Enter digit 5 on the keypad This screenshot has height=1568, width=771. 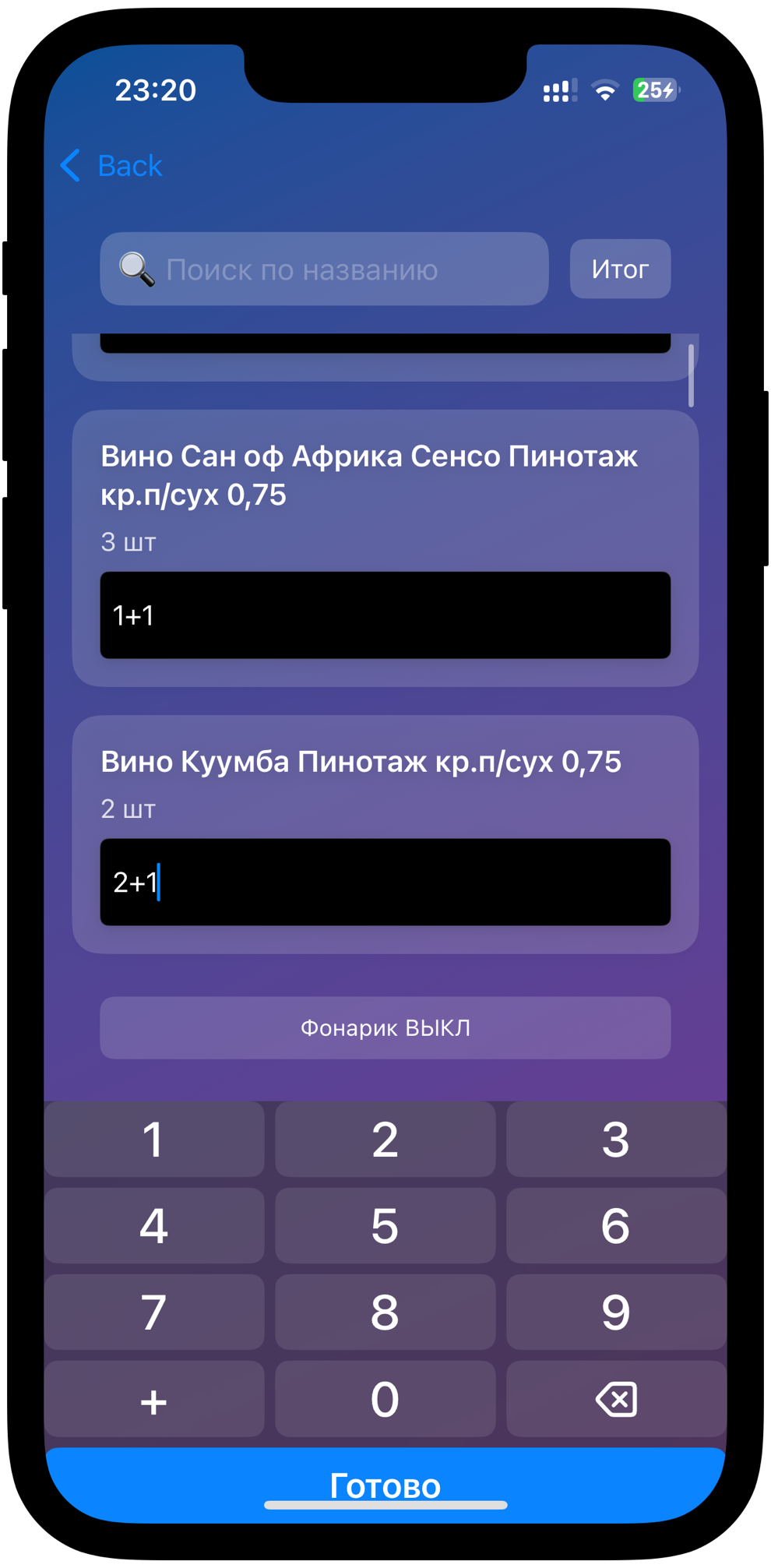[385, 1226]
